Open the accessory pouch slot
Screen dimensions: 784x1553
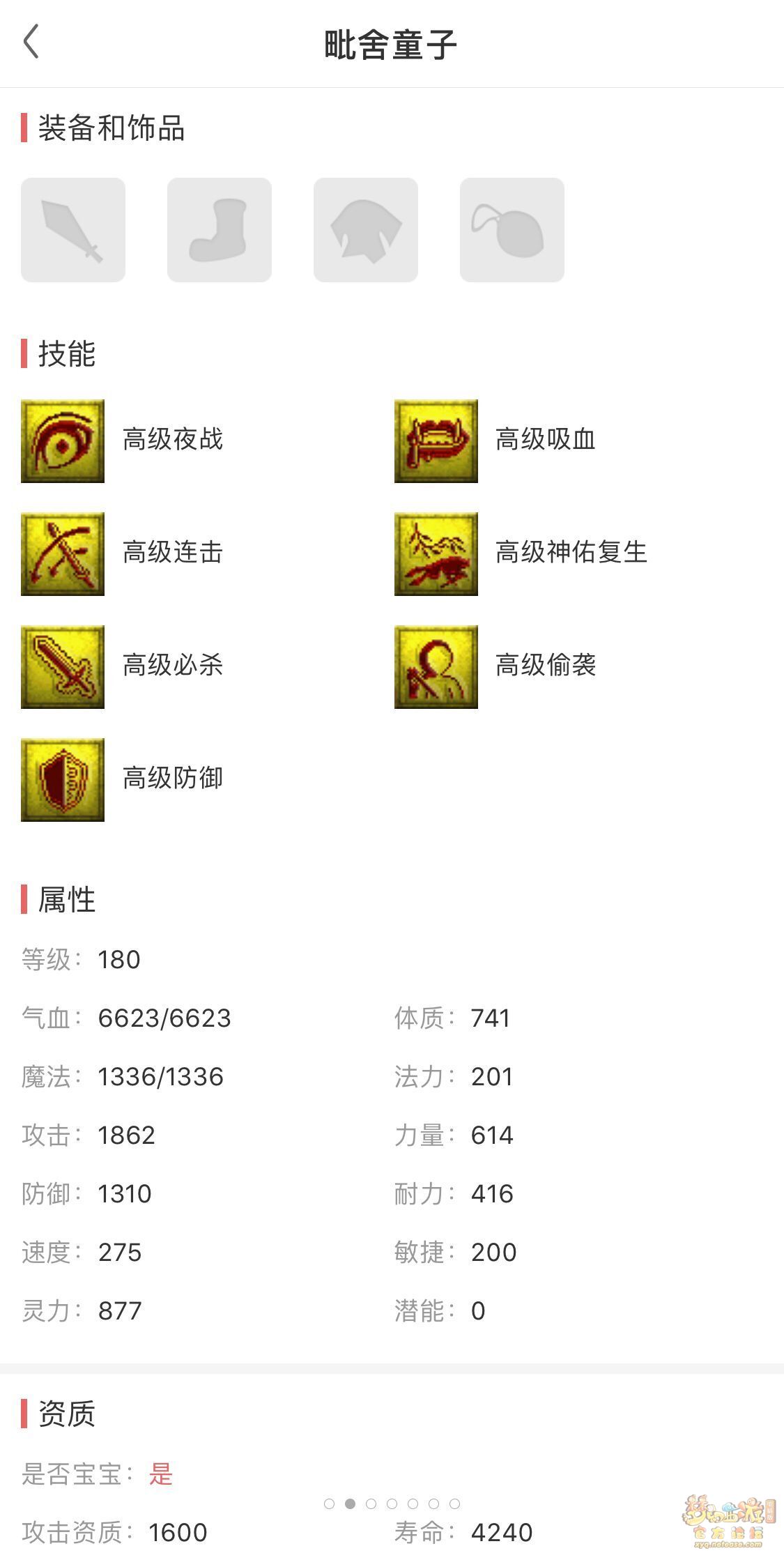[x=512, y=230]
